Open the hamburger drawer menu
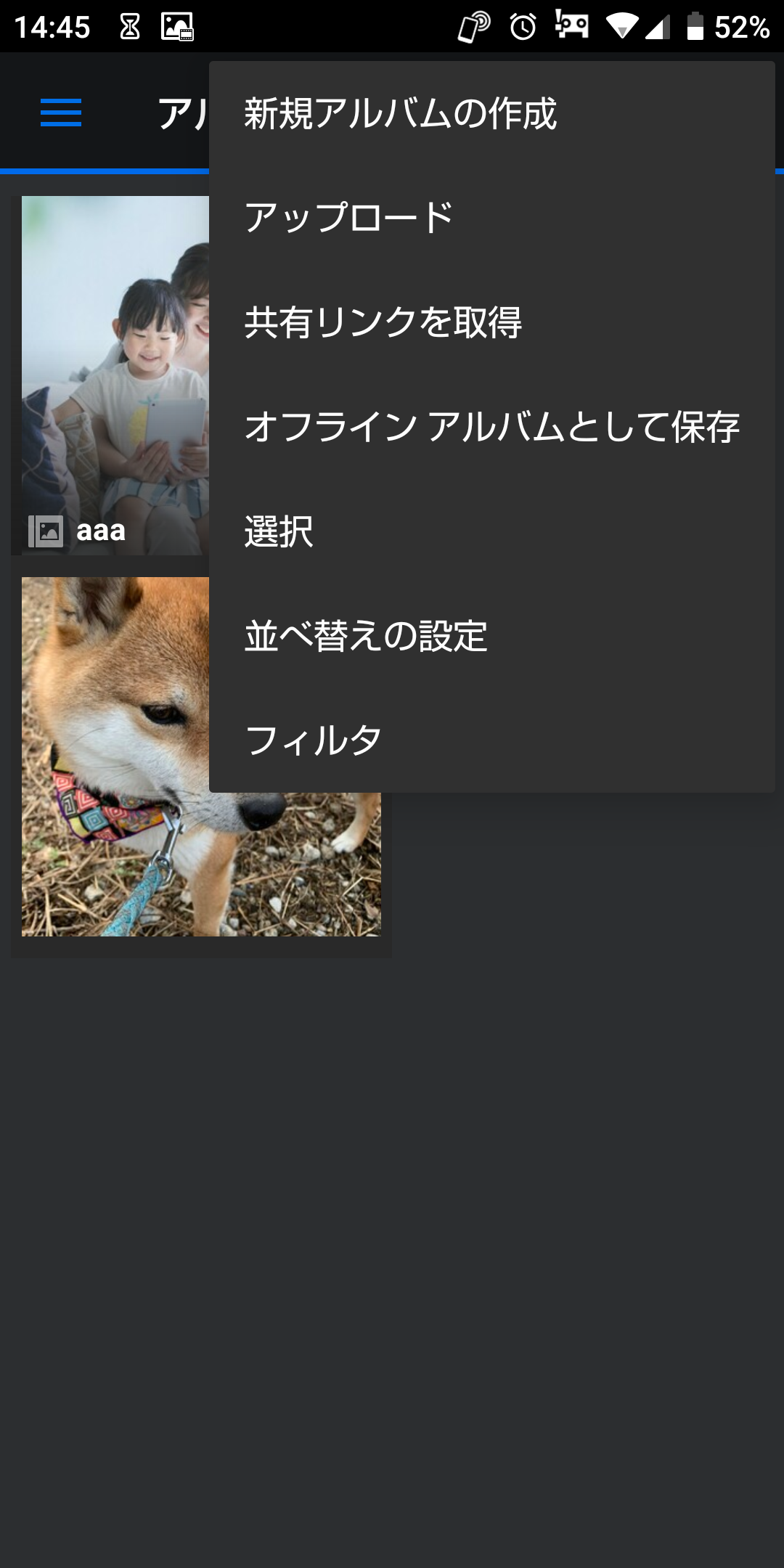This screenshot has width=784, height=1568. (61, 113)
